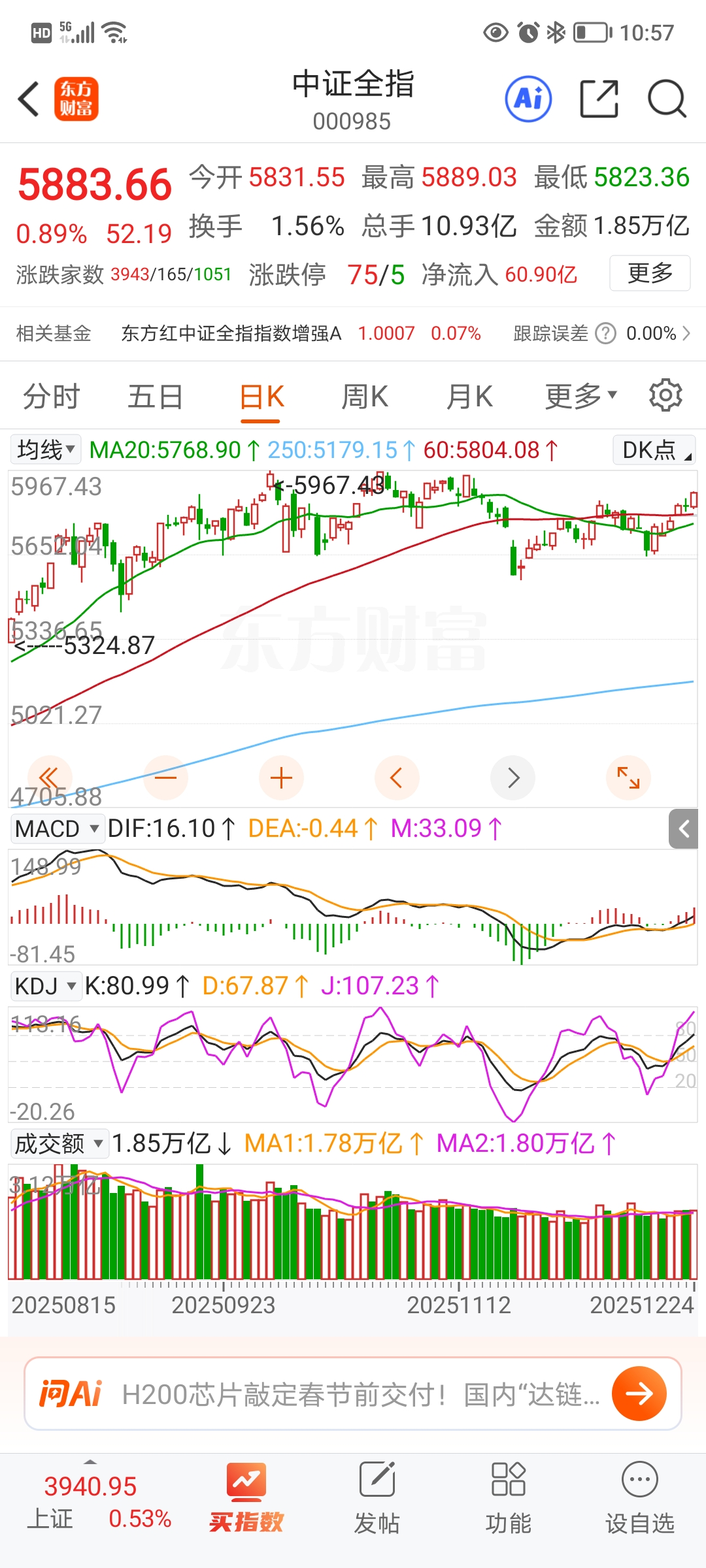Open chart settings gear
The height and width of the screenshot is (1568, 706).
pos(665,395)
